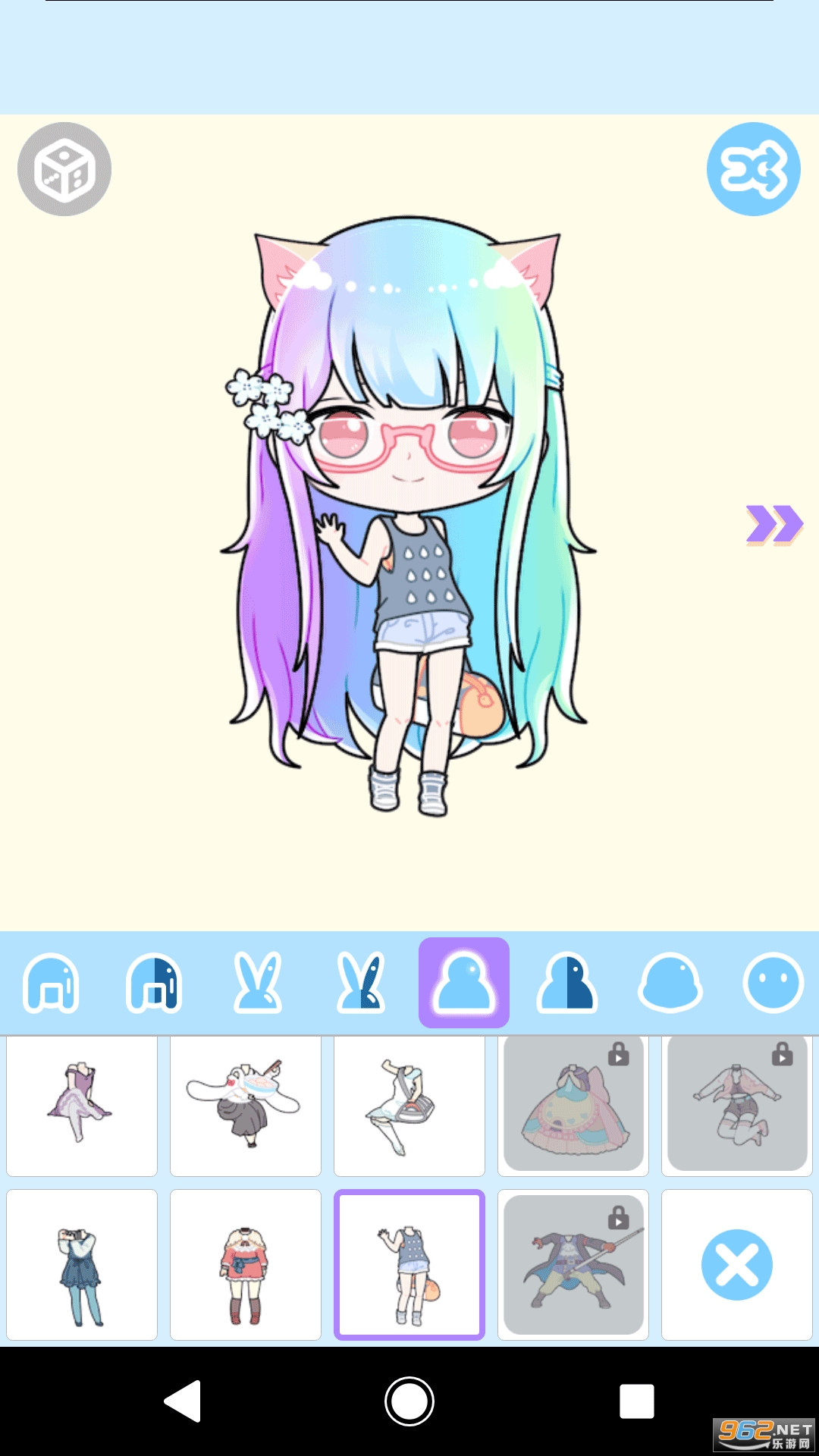Go back using the system back button

click(x=183, y=1401)
